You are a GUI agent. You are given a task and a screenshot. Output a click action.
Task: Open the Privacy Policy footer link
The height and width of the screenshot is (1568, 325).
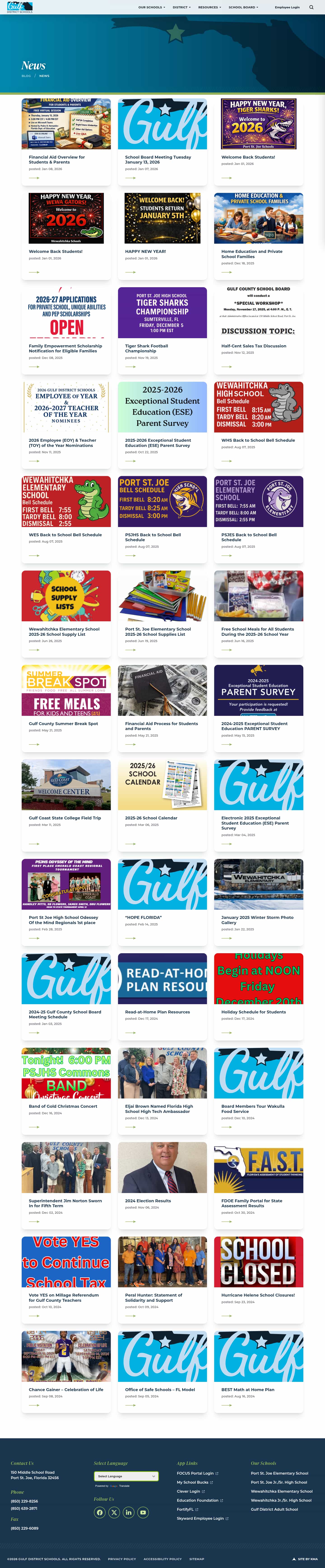pyautogui.click(x=122, y=1559)
